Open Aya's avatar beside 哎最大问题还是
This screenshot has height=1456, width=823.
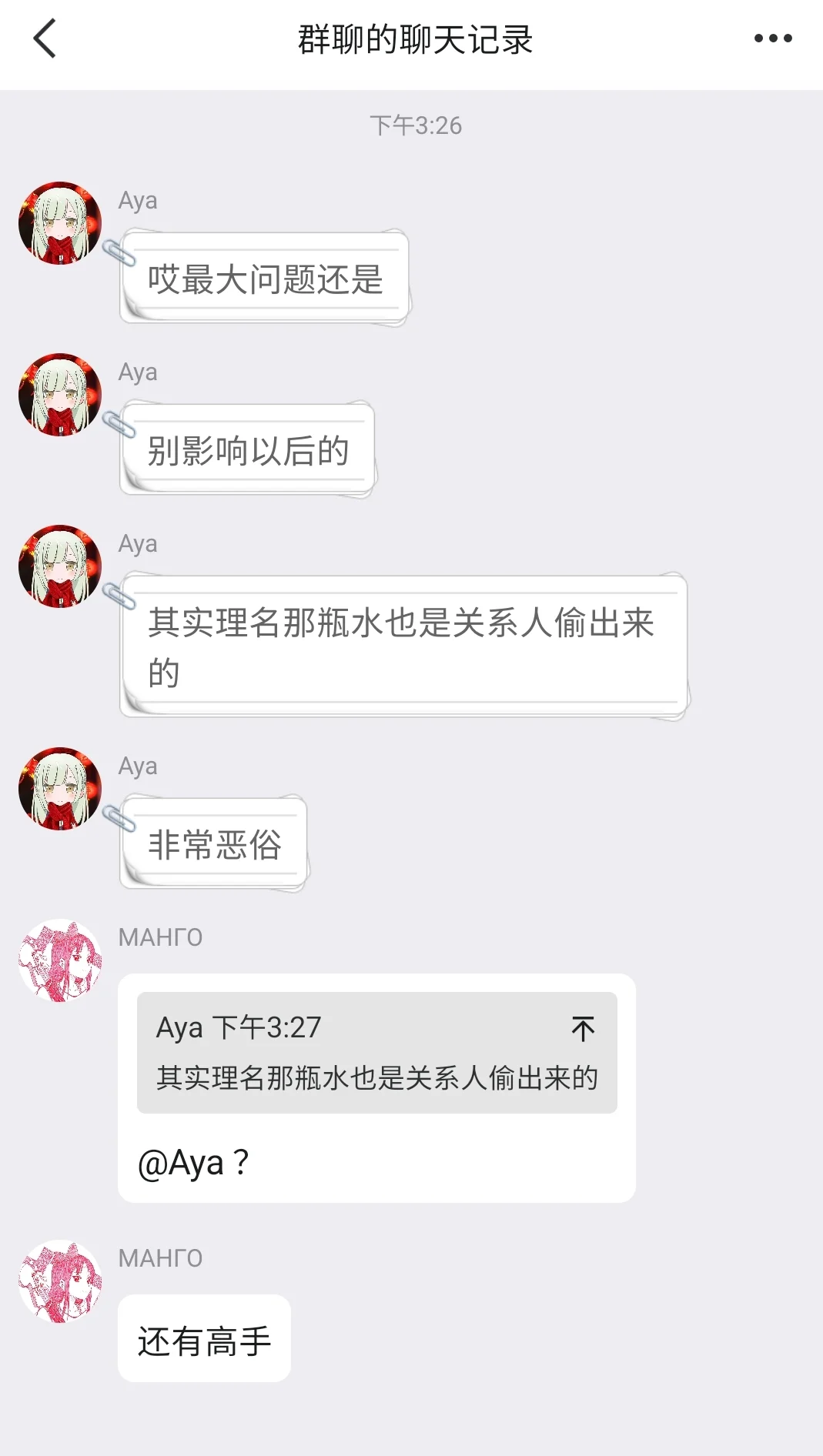coord(60,223)
